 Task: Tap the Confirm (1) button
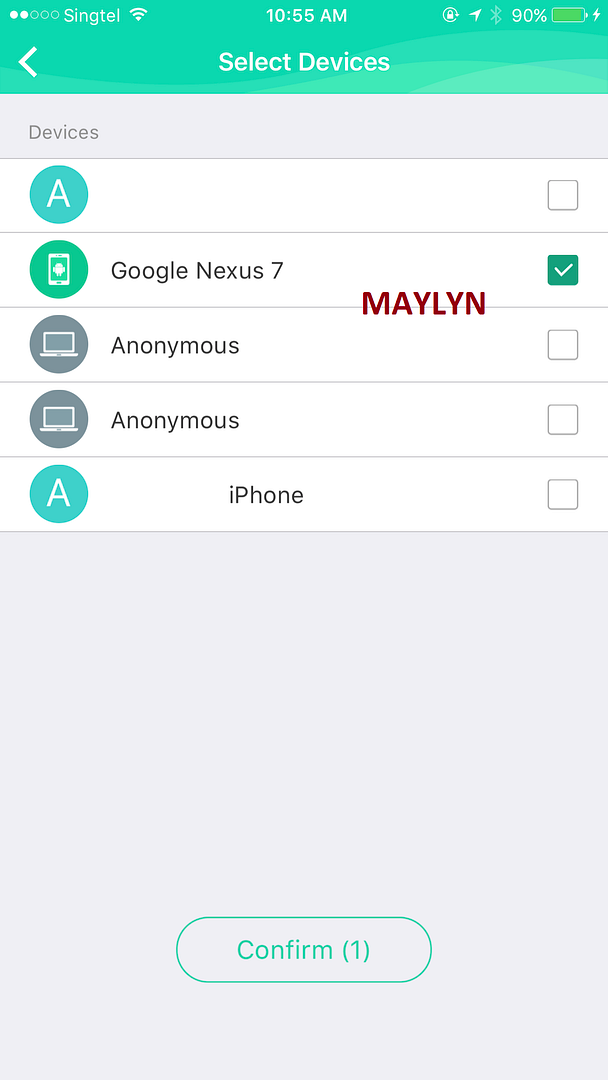(x=303, y=949)
